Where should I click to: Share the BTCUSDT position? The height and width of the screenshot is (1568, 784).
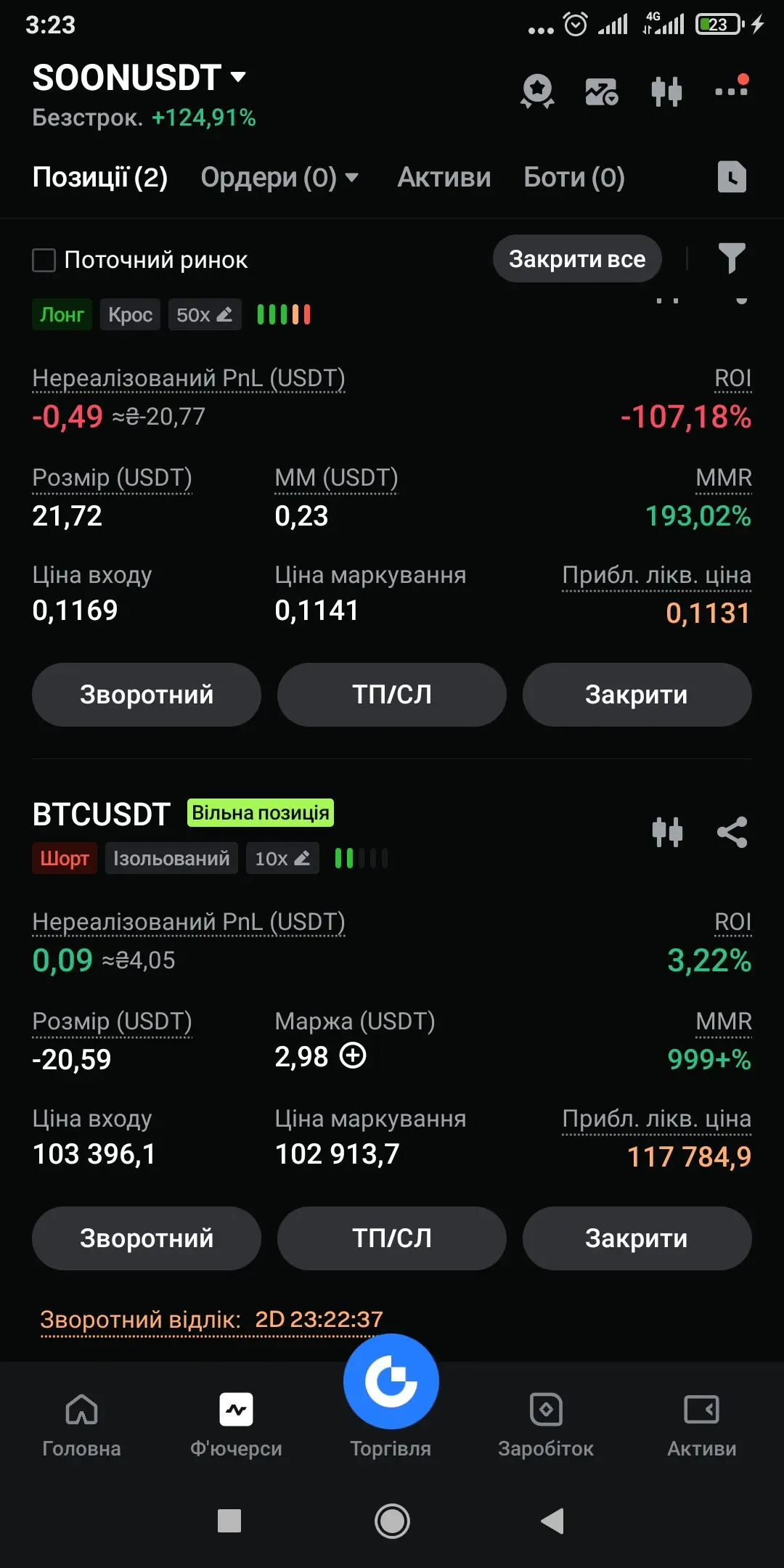tap(732, 832)
